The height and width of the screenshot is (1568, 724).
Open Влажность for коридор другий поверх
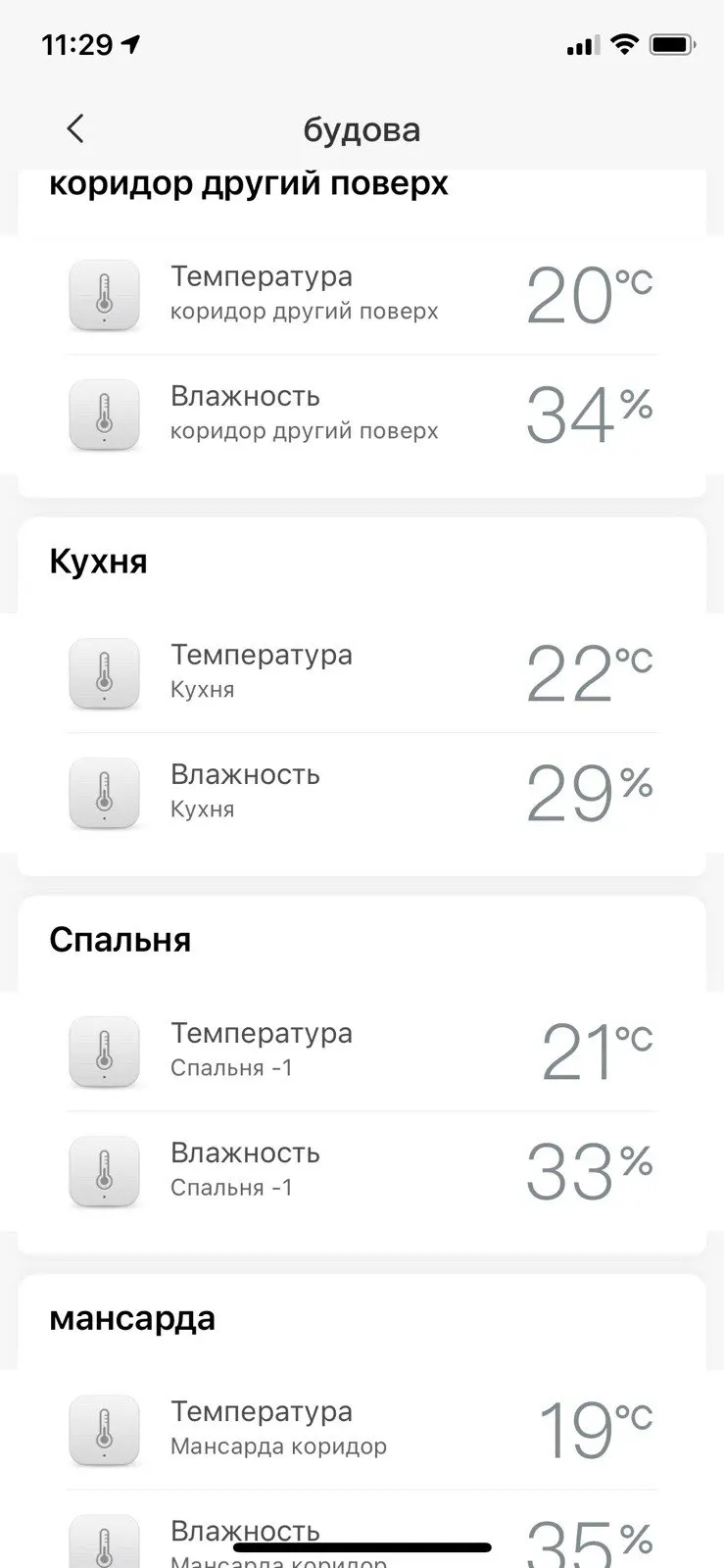(x=361, y=414)
